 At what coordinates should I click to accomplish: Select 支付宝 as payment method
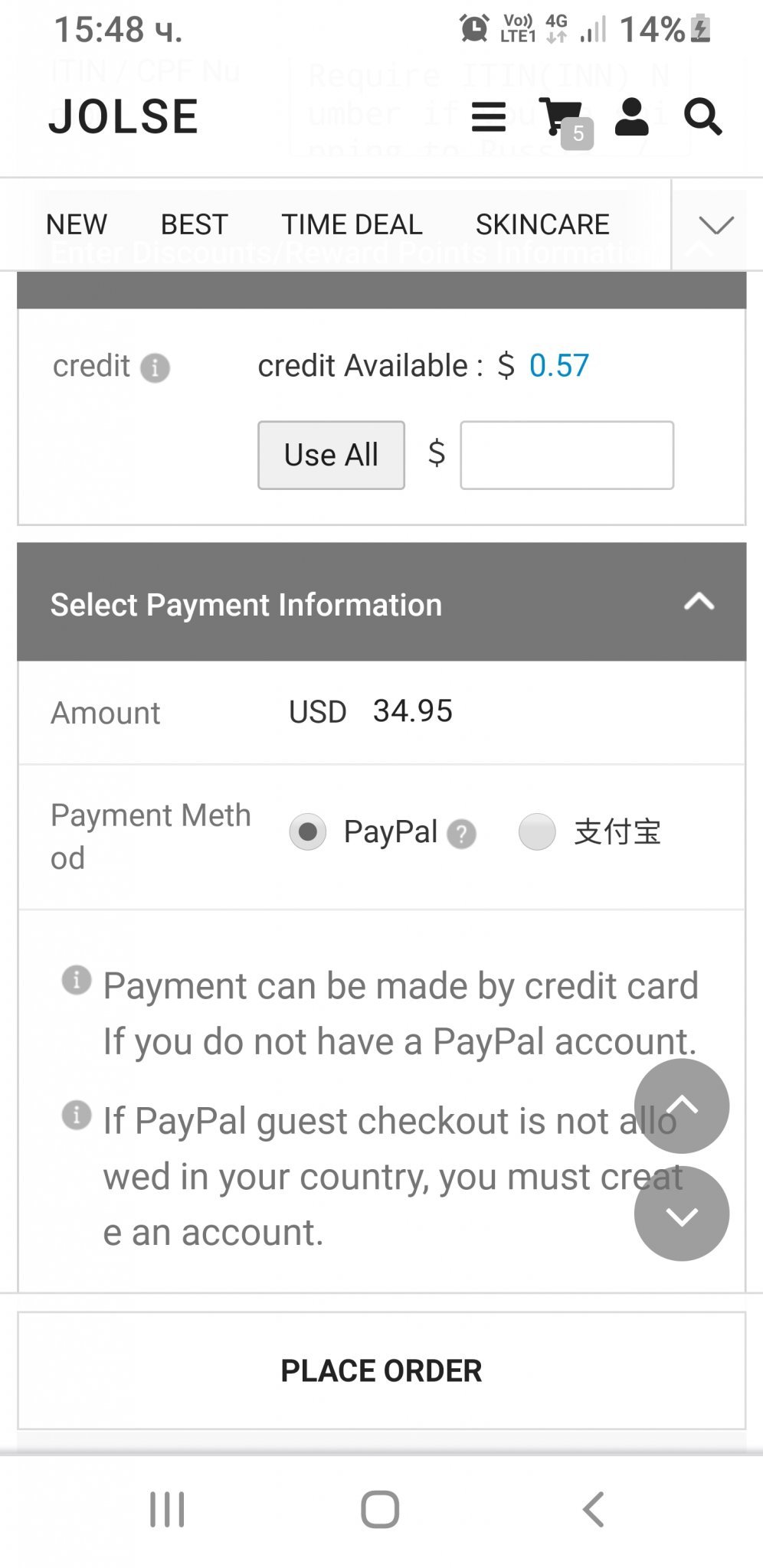537,832
